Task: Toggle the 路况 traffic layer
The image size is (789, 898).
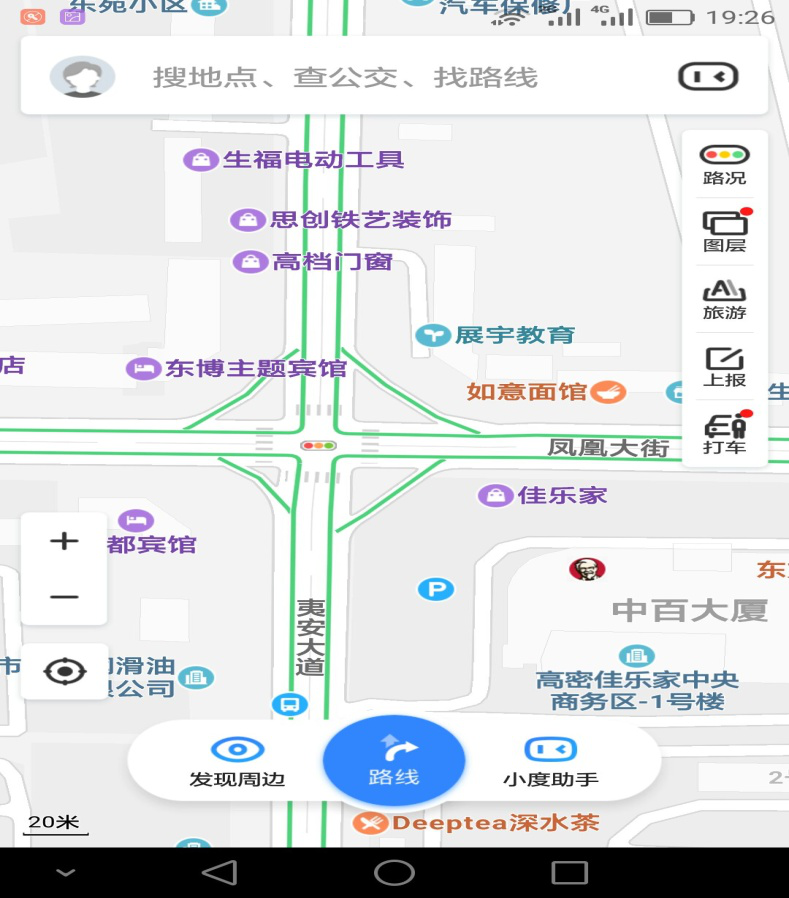Action: [724, 165]
